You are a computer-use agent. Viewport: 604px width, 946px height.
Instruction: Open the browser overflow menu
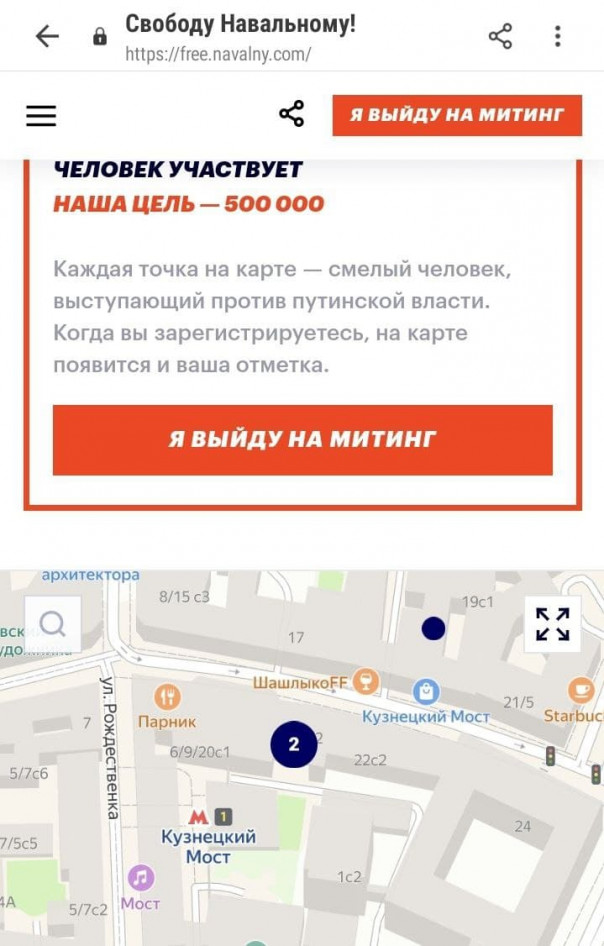tap(558, 37)
